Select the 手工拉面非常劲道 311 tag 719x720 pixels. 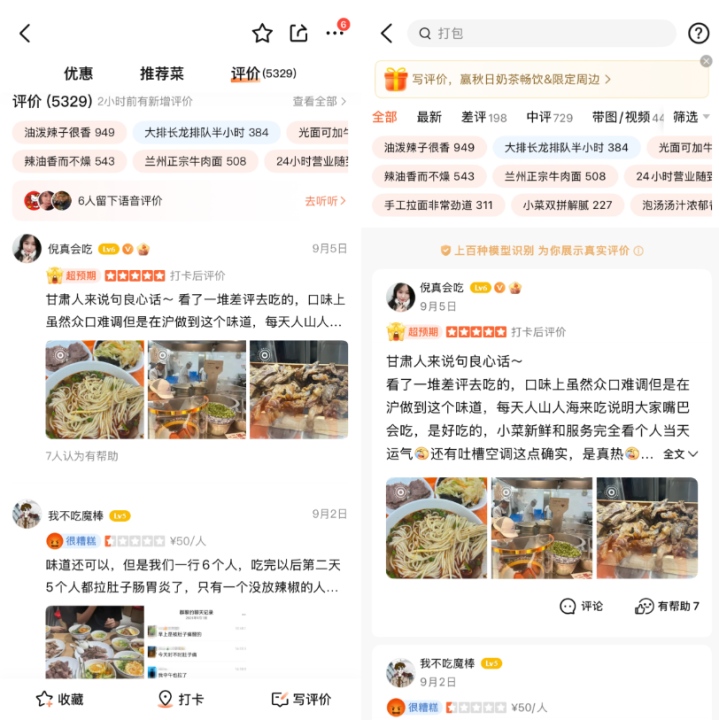pos(438,205)
